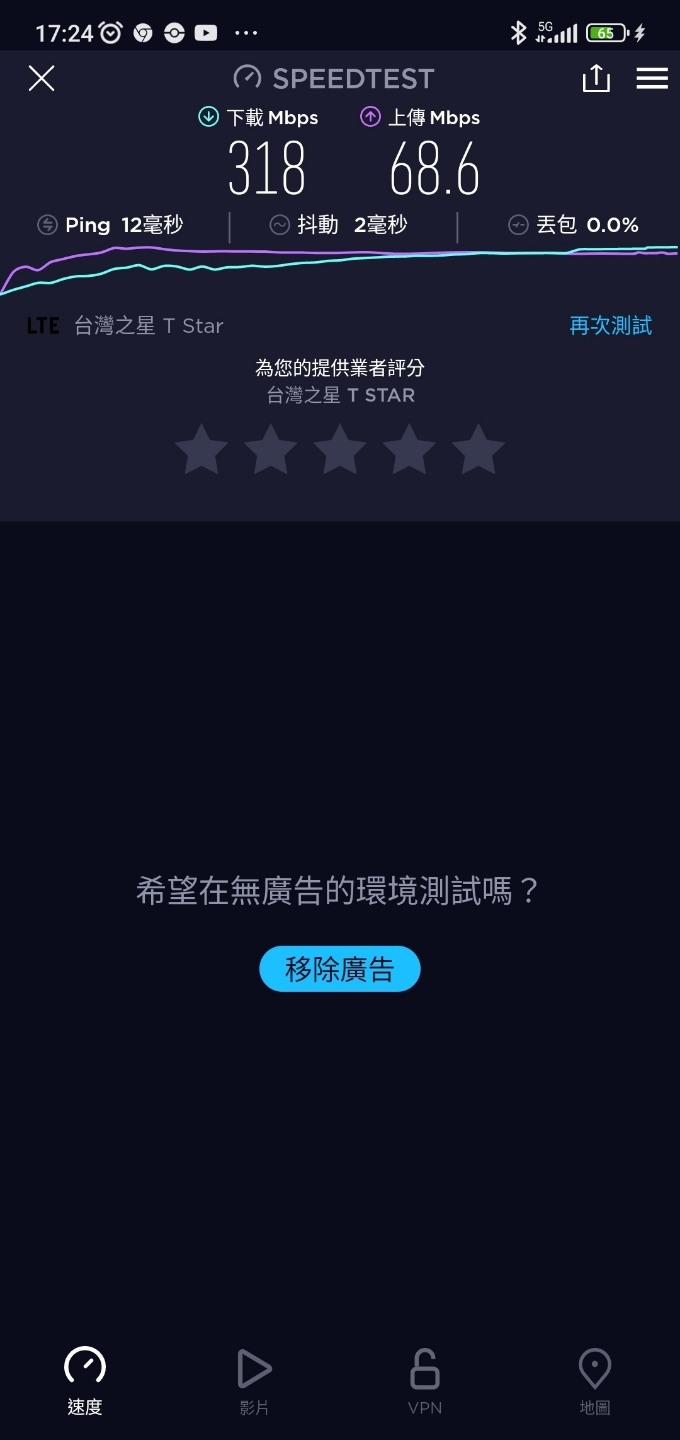Share the speed test result
Viewport: 680px width, 1440px height.
click(x=596, y=78)
